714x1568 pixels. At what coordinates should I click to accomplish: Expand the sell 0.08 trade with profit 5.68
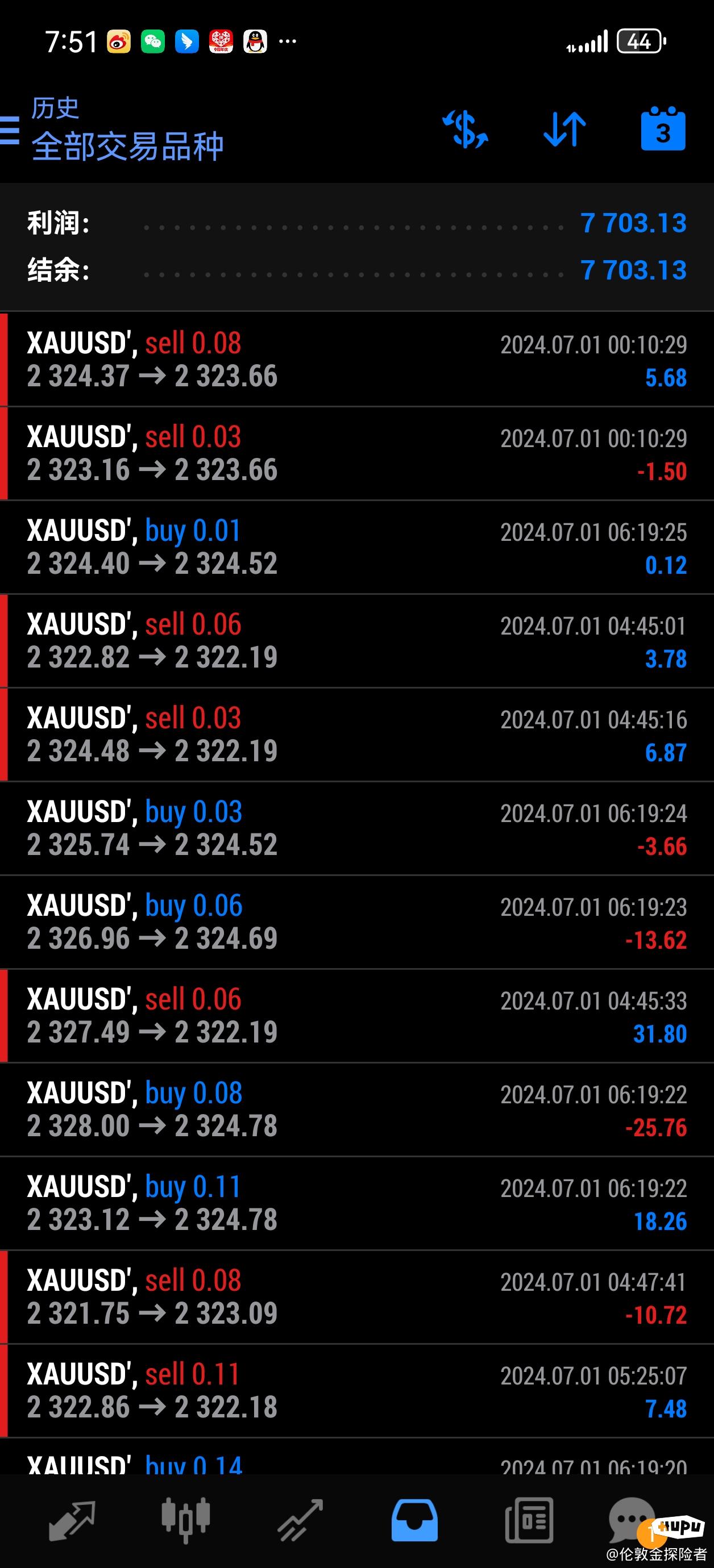[357, 360]
